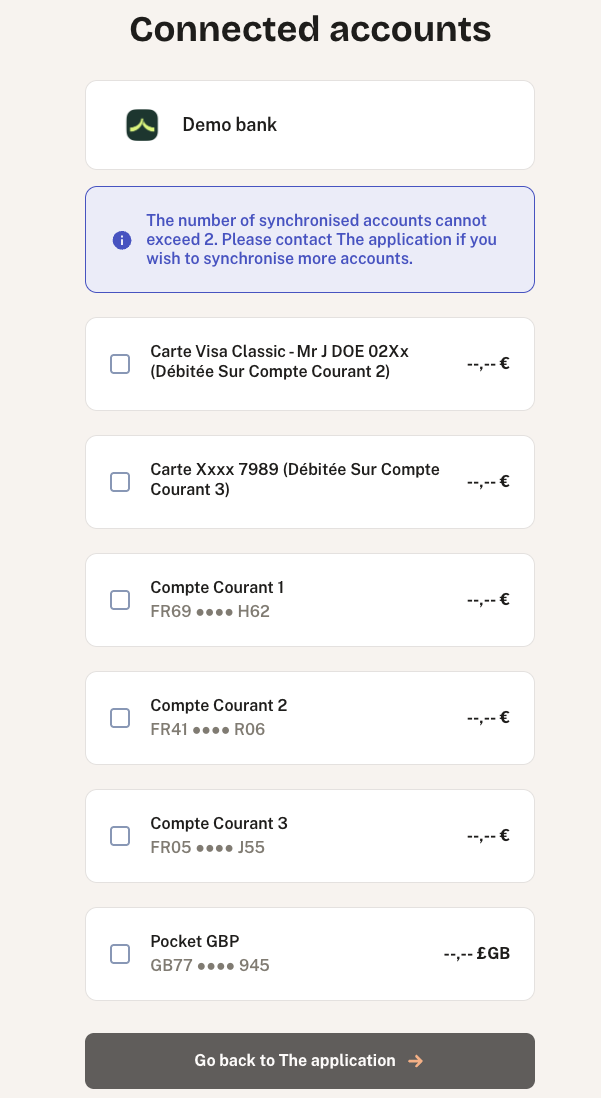
Task: Check the Carte Xxxx 7989 account
Action: pyautogui.click(x=120, y=482)
